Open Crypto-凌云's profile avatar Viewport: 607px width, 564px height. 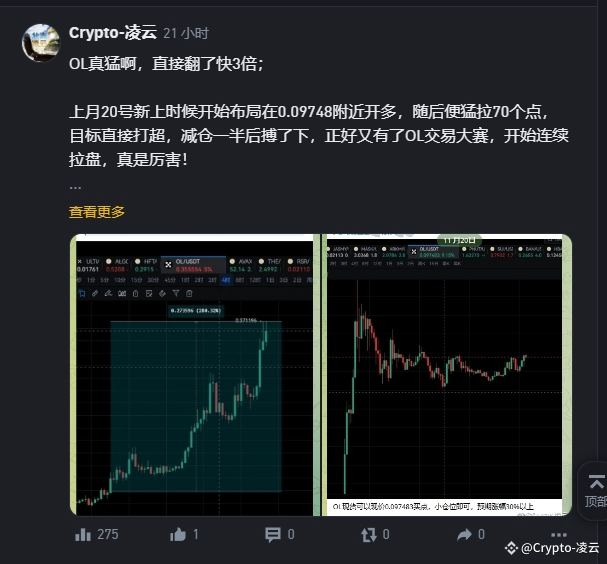click(x=41, y=42)
